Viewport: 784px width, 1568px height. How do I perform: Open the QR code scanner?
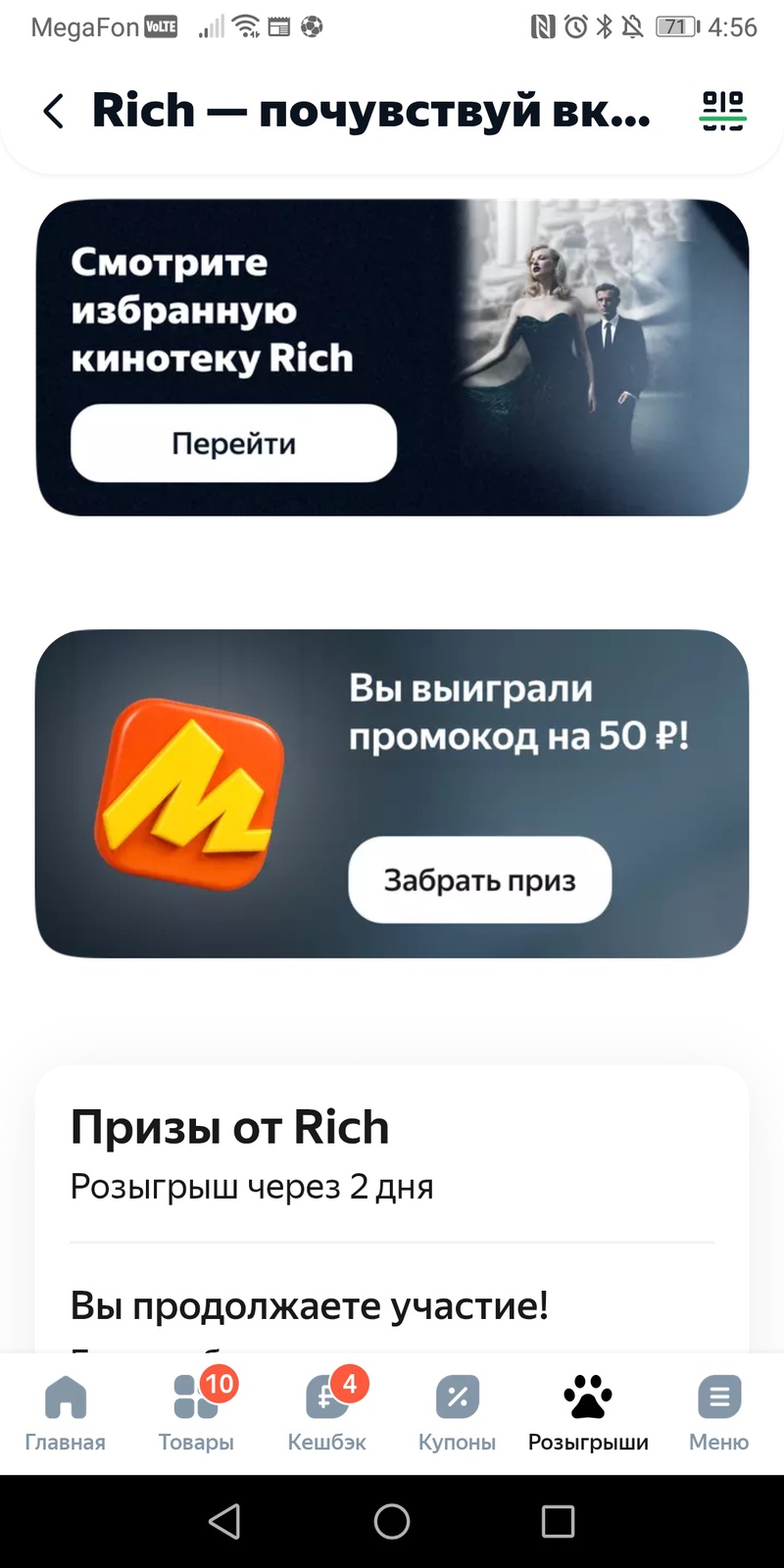pos(722,111)
